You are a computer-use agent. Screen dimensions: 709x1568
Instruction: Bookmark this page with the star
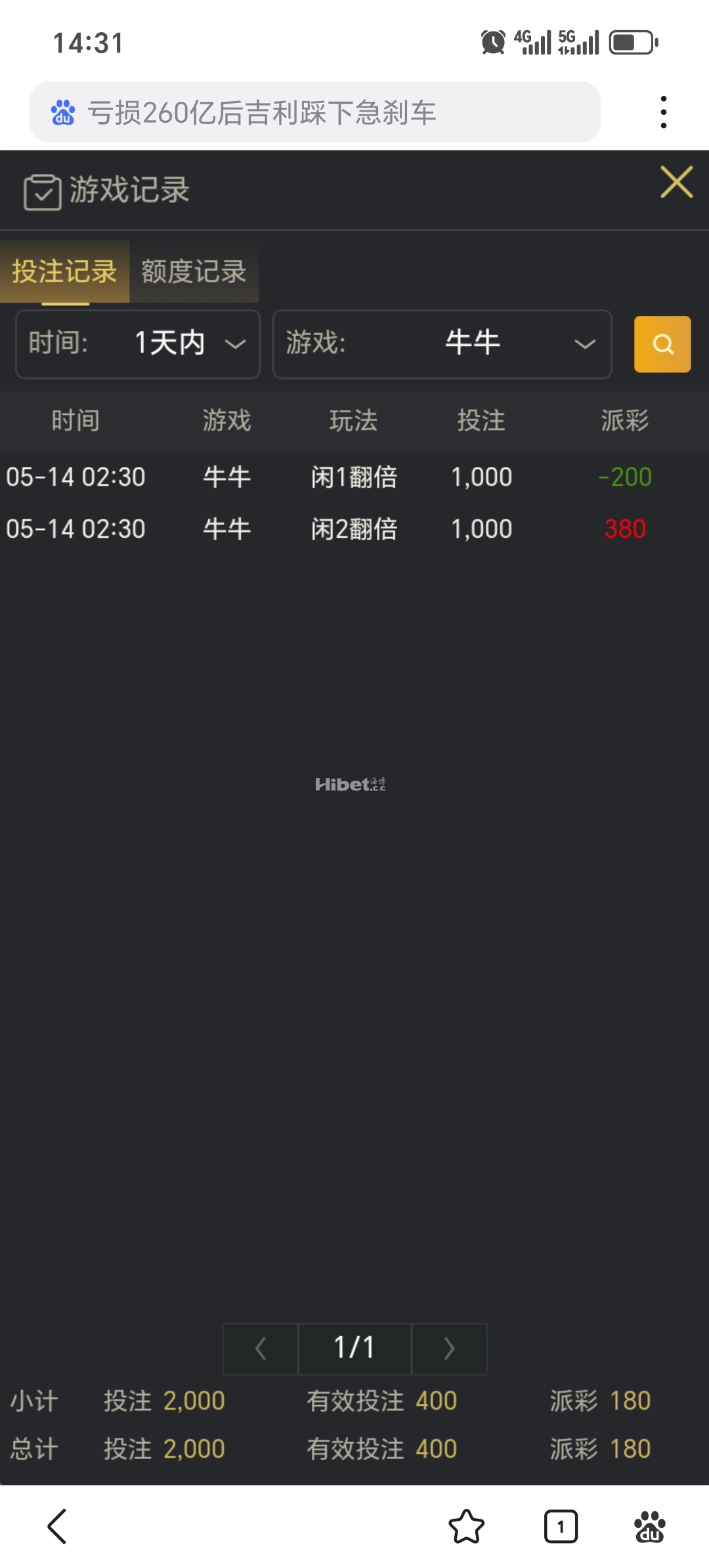466,1526
